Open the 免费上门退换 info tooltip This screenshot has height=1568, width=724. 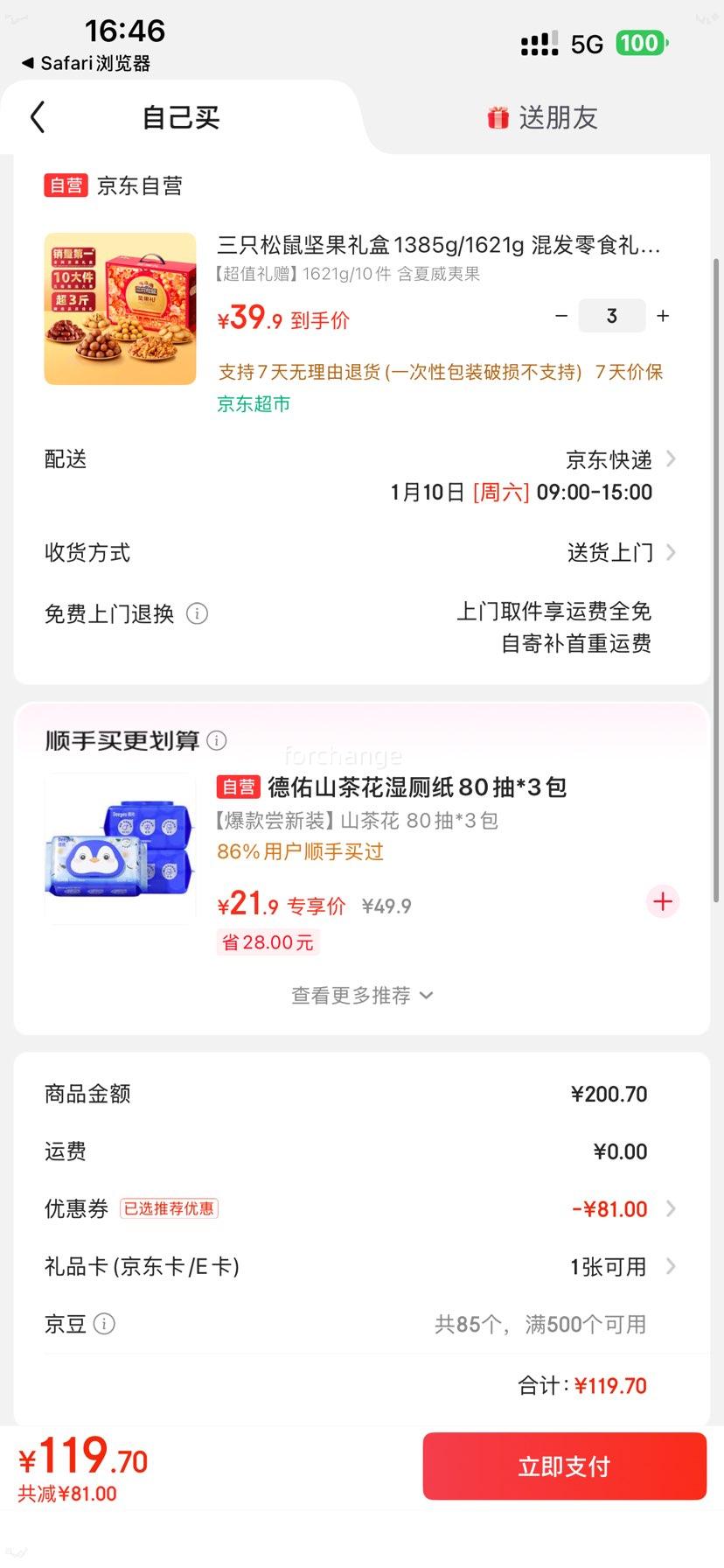click(x=198, y=613)
